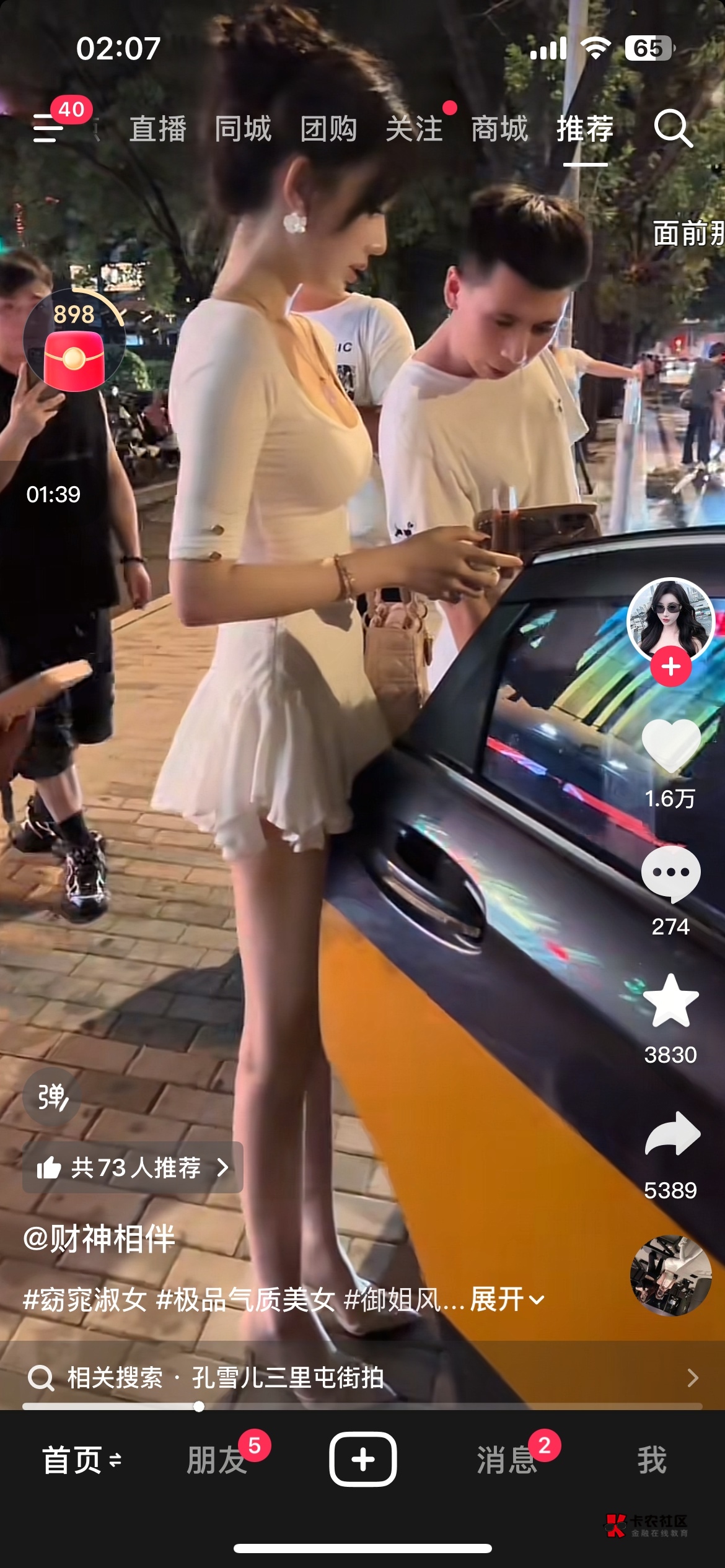Share this video via arrow icon
This screenshot has height=1568, width=725.
pyautogui.click(x=672, y=1133)
